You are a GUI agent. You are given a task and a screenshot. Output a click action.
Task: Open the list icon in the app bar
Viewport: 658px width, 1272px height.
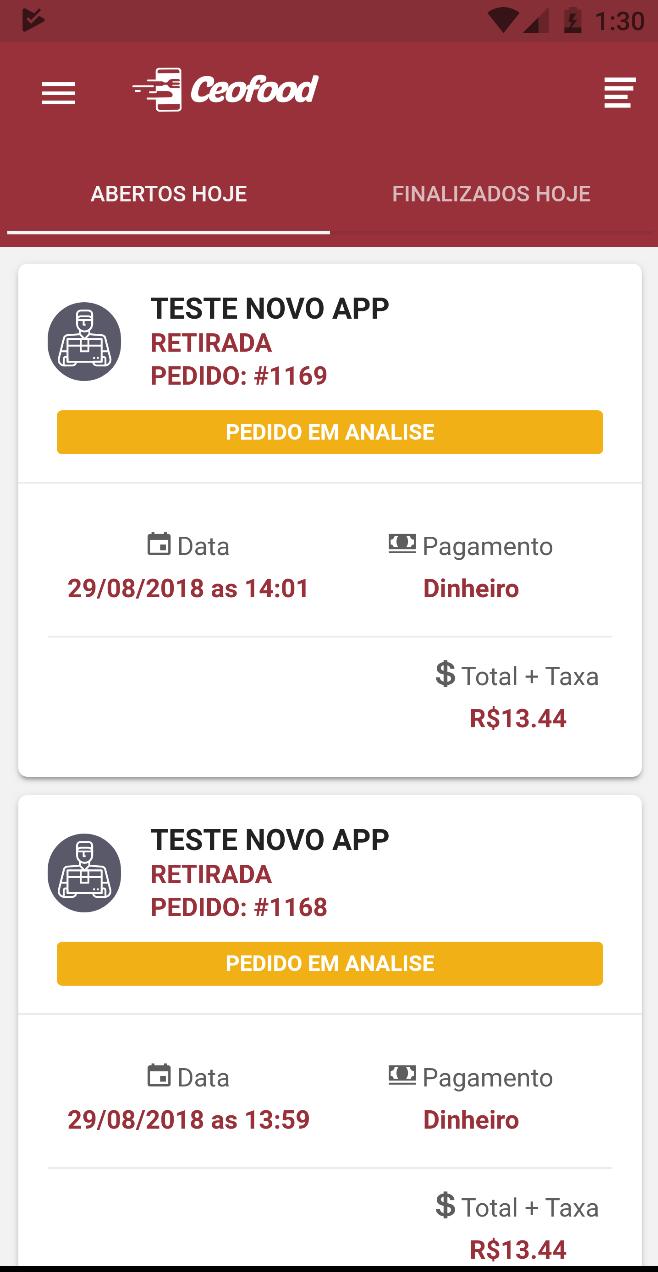click(x=620, y=93)
